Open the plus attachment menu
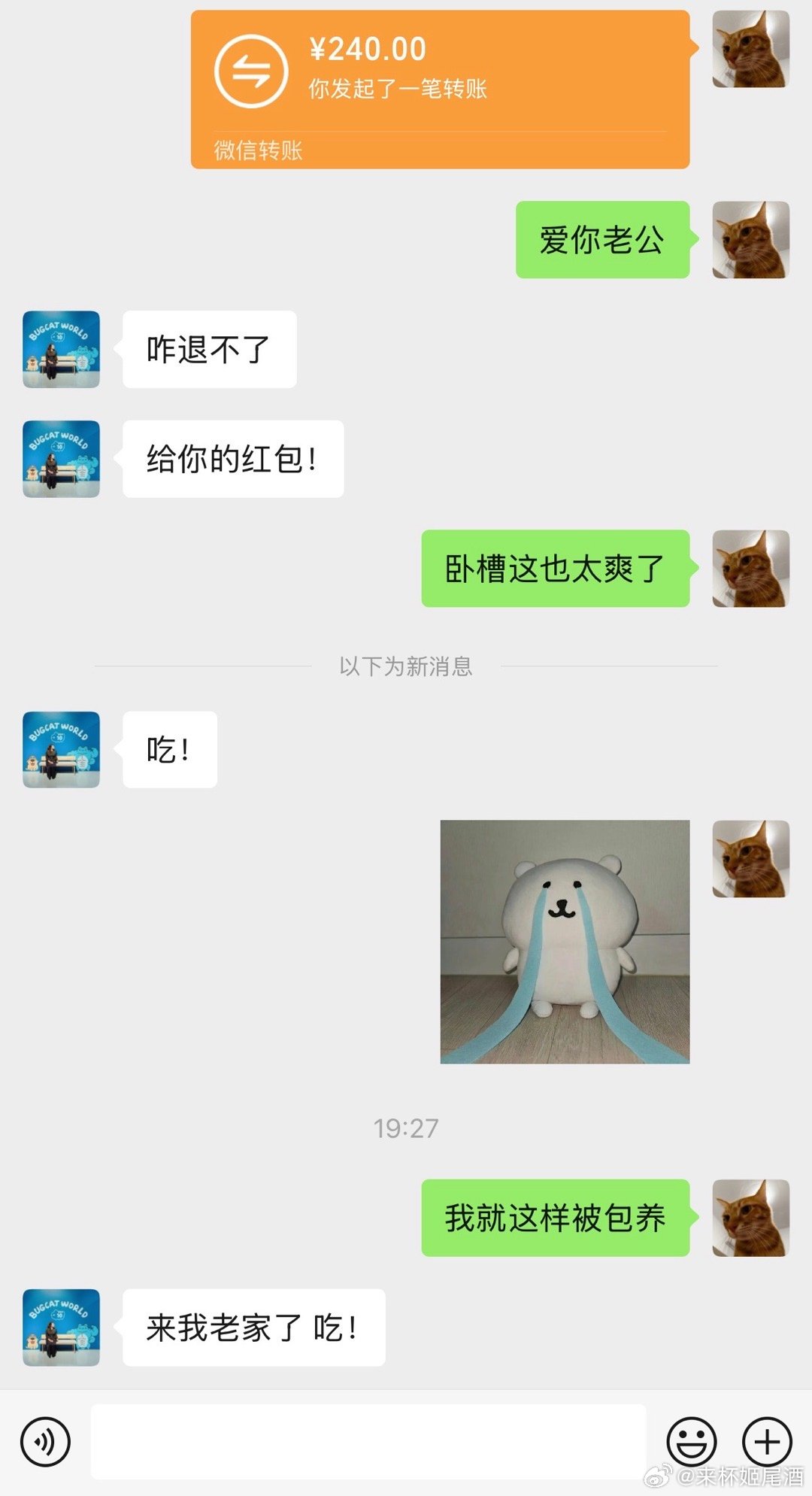 pyautogui.click(x=767, y=1441)
